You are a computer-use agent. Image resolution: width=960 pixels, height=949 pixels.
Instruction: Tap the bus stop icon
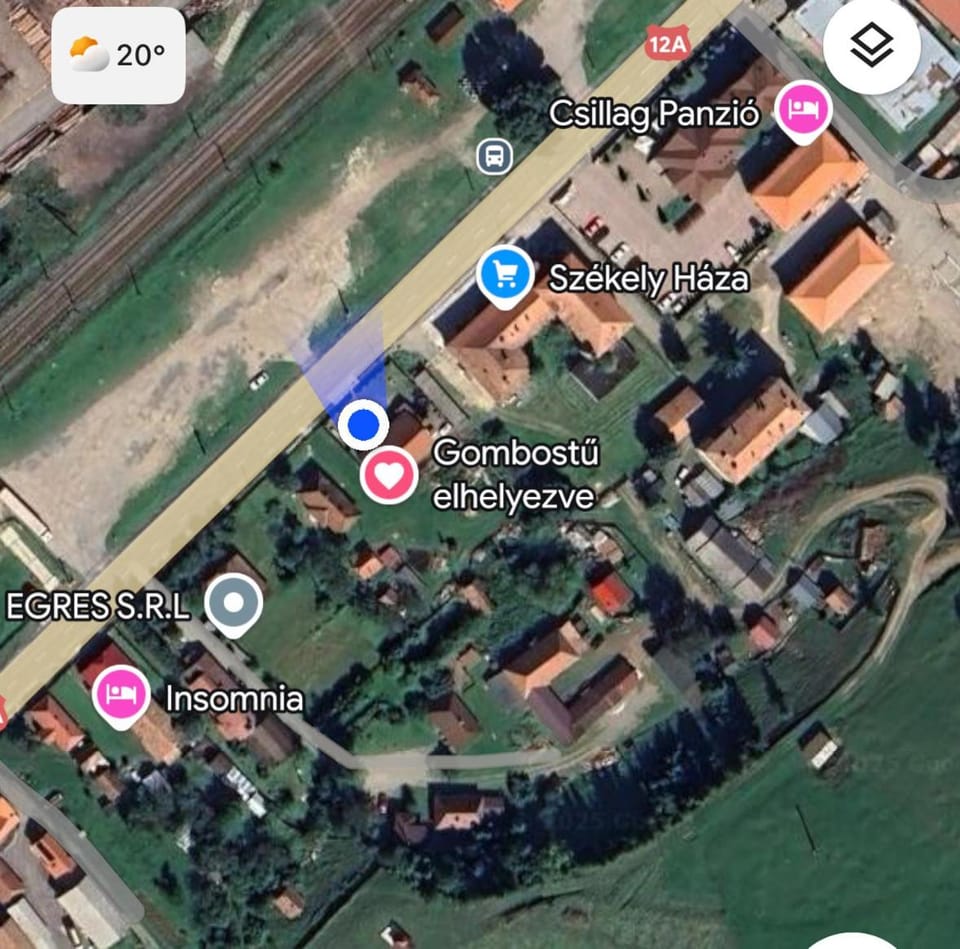[495, 156]
